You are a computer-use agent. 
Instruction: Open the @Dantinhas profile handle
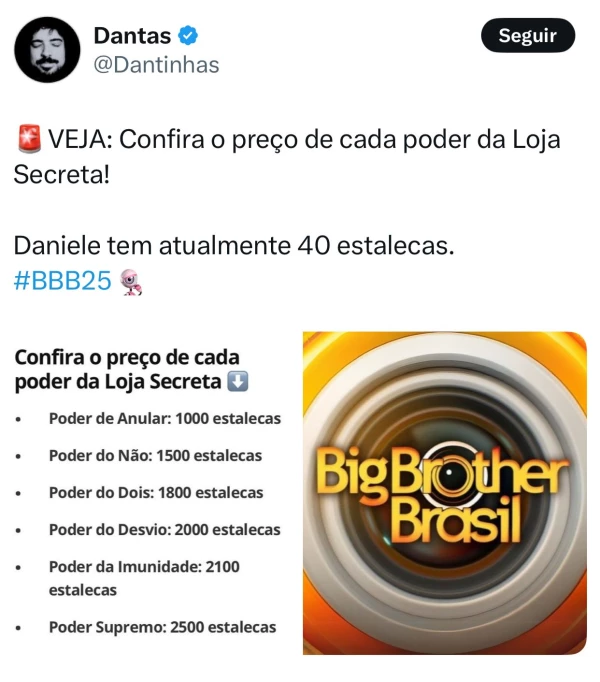[x=155, y=65]
